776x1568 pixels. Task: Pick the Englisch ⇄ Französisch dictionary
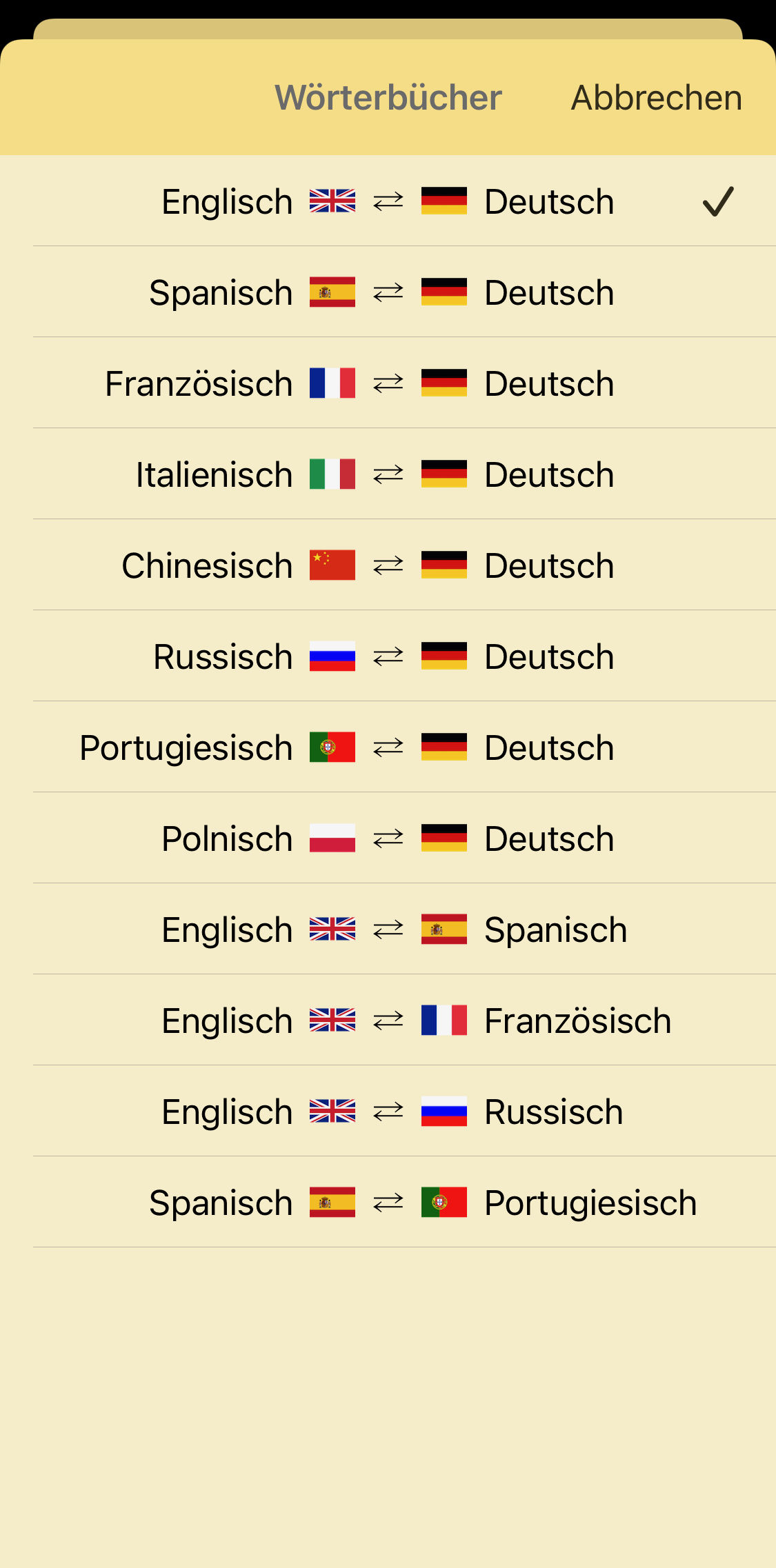(388, 1021)
